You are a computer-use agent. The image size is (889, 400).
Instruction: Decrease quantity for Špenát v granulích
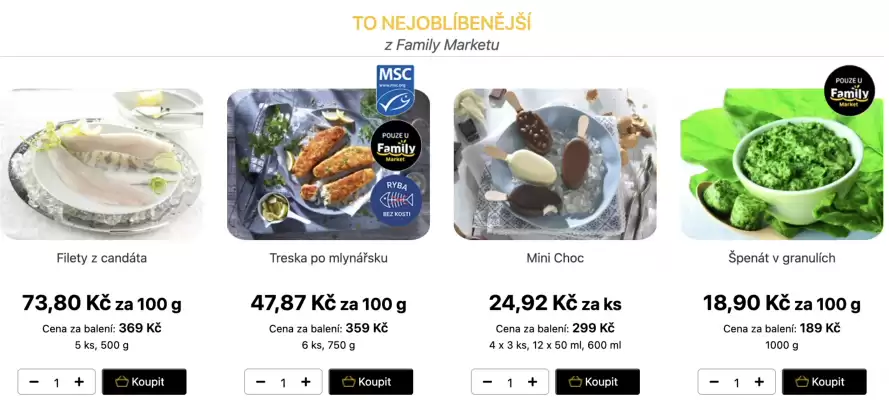click(715, 382)
